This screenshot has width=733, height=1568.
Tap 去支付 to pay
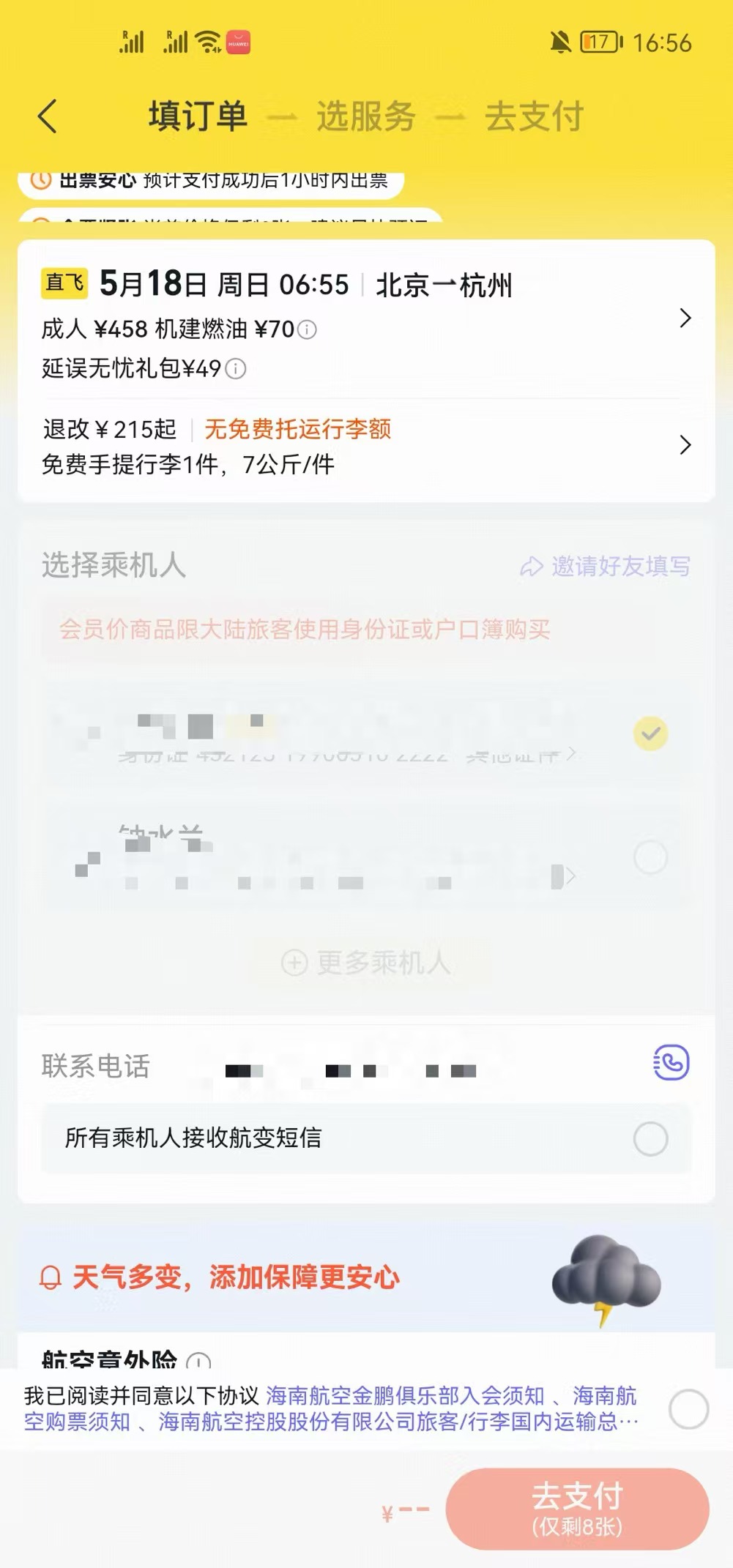pyautogui.click(x=577, y=1508)
